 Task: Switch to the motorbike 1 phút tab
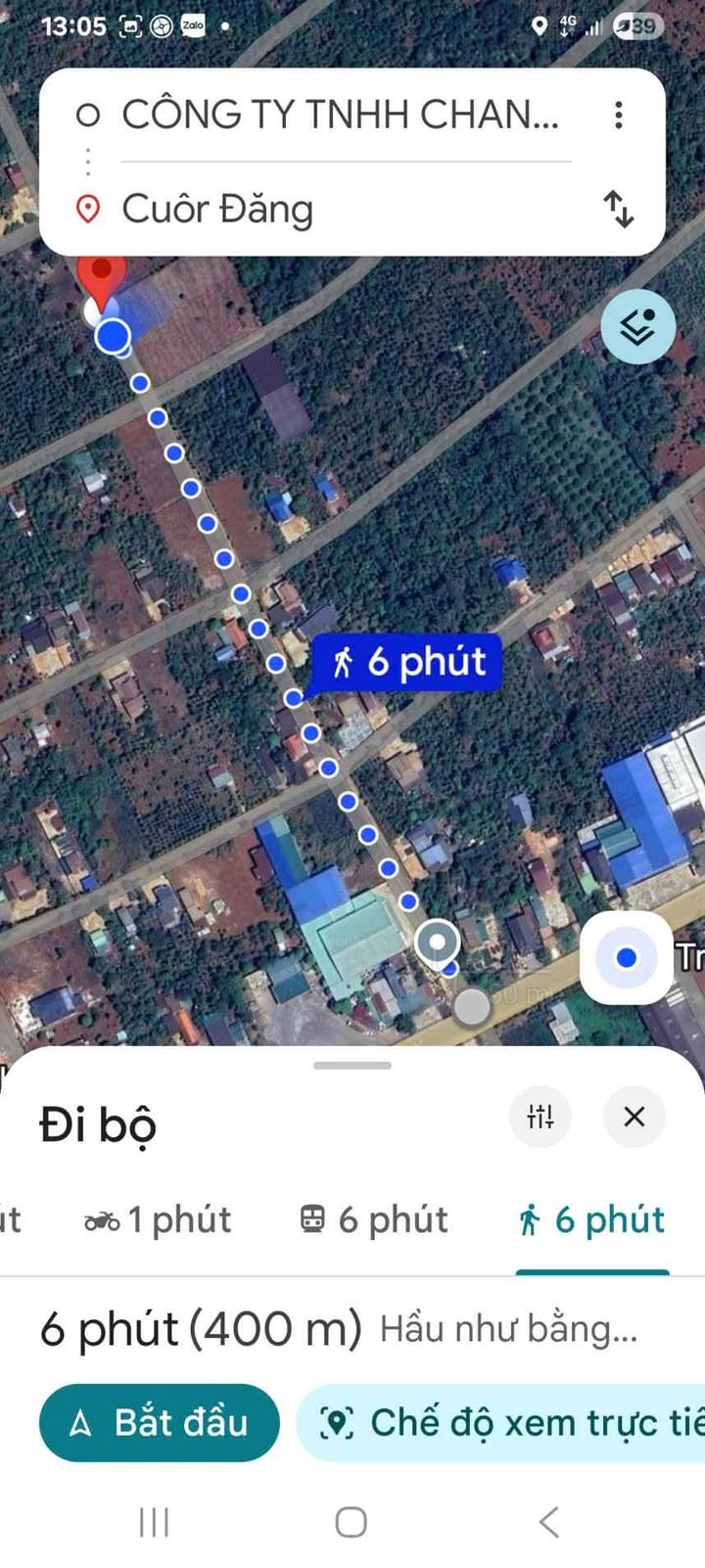pyautogui.click(x=158, y=1220)
